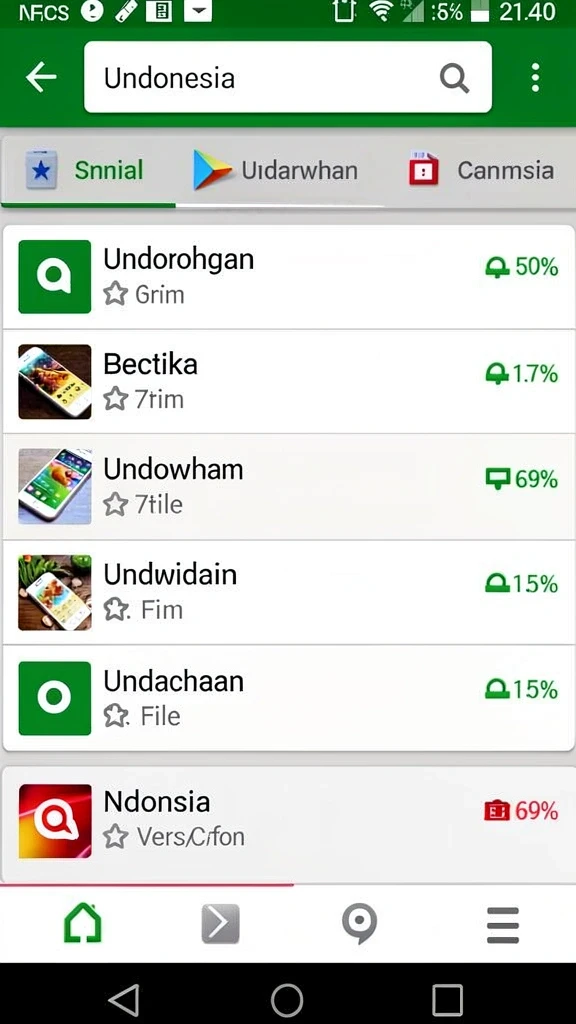576x1024 pixels.
Task: Open the play arrow tab in the bottom bar
Action: (x=220, y=924)
